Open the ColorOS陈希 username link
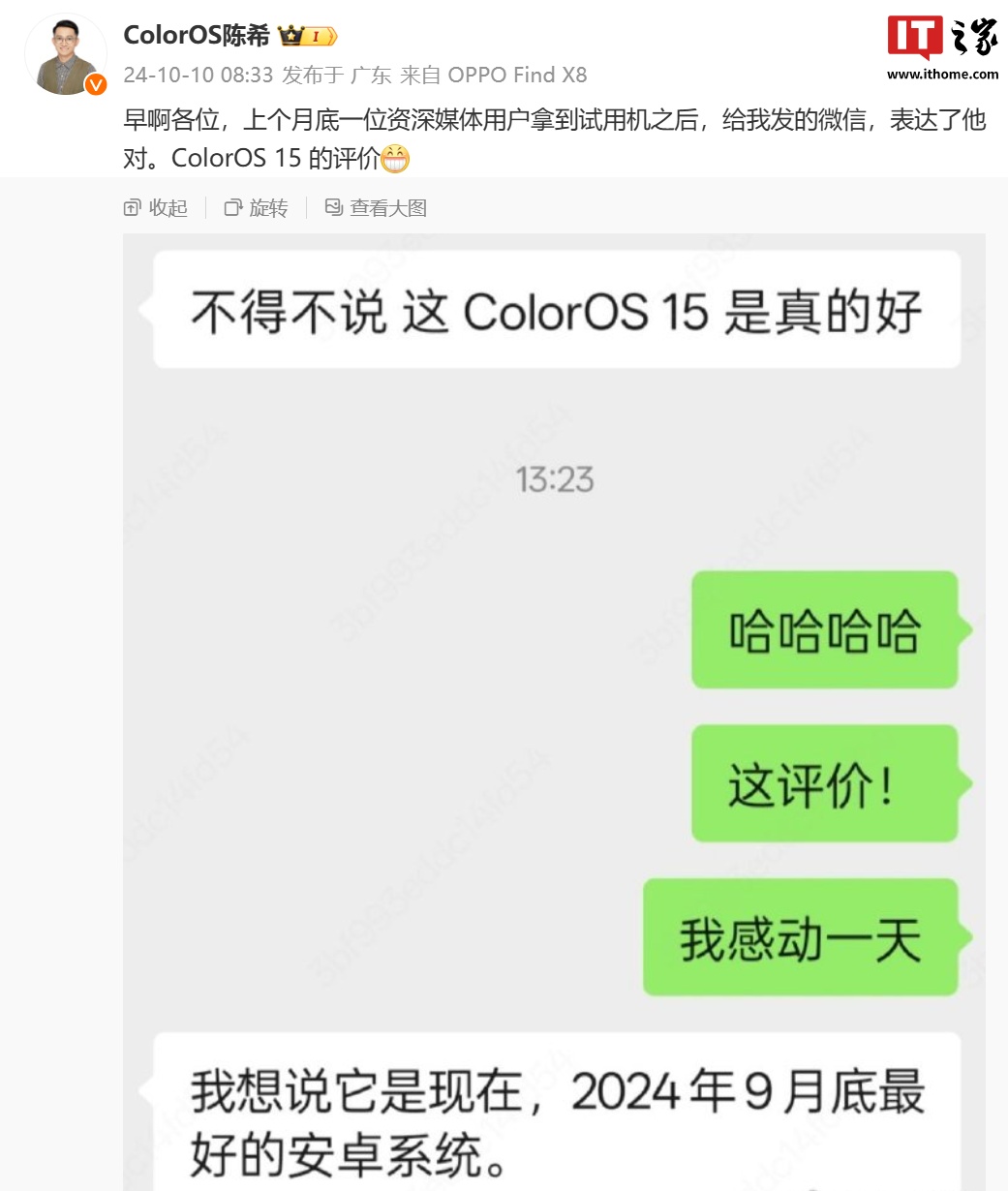Screen dimensions: 1008x1191 [x=197, y=36]
